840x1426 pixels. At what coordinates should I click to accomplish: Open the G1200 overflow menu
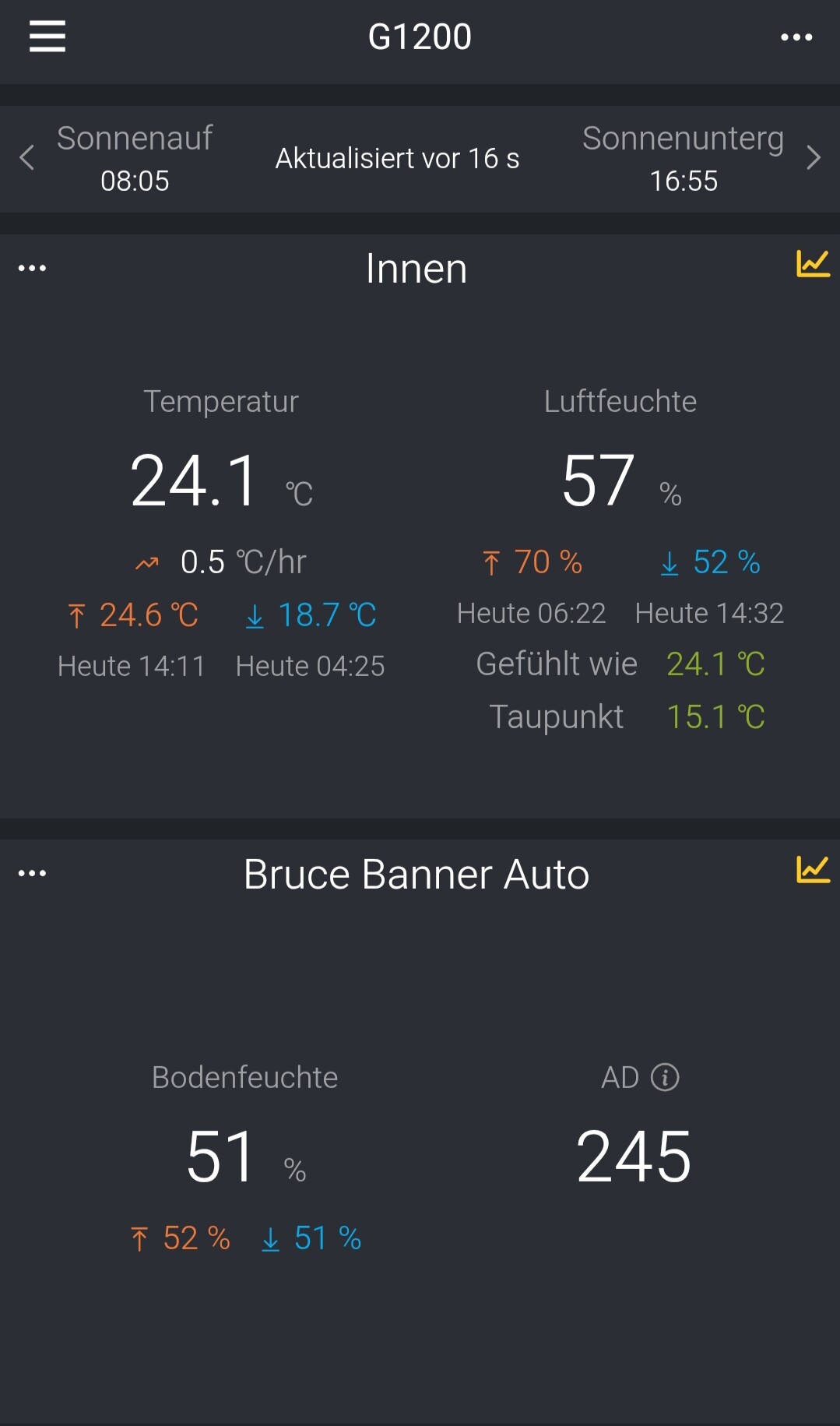(x=796, y=37)
